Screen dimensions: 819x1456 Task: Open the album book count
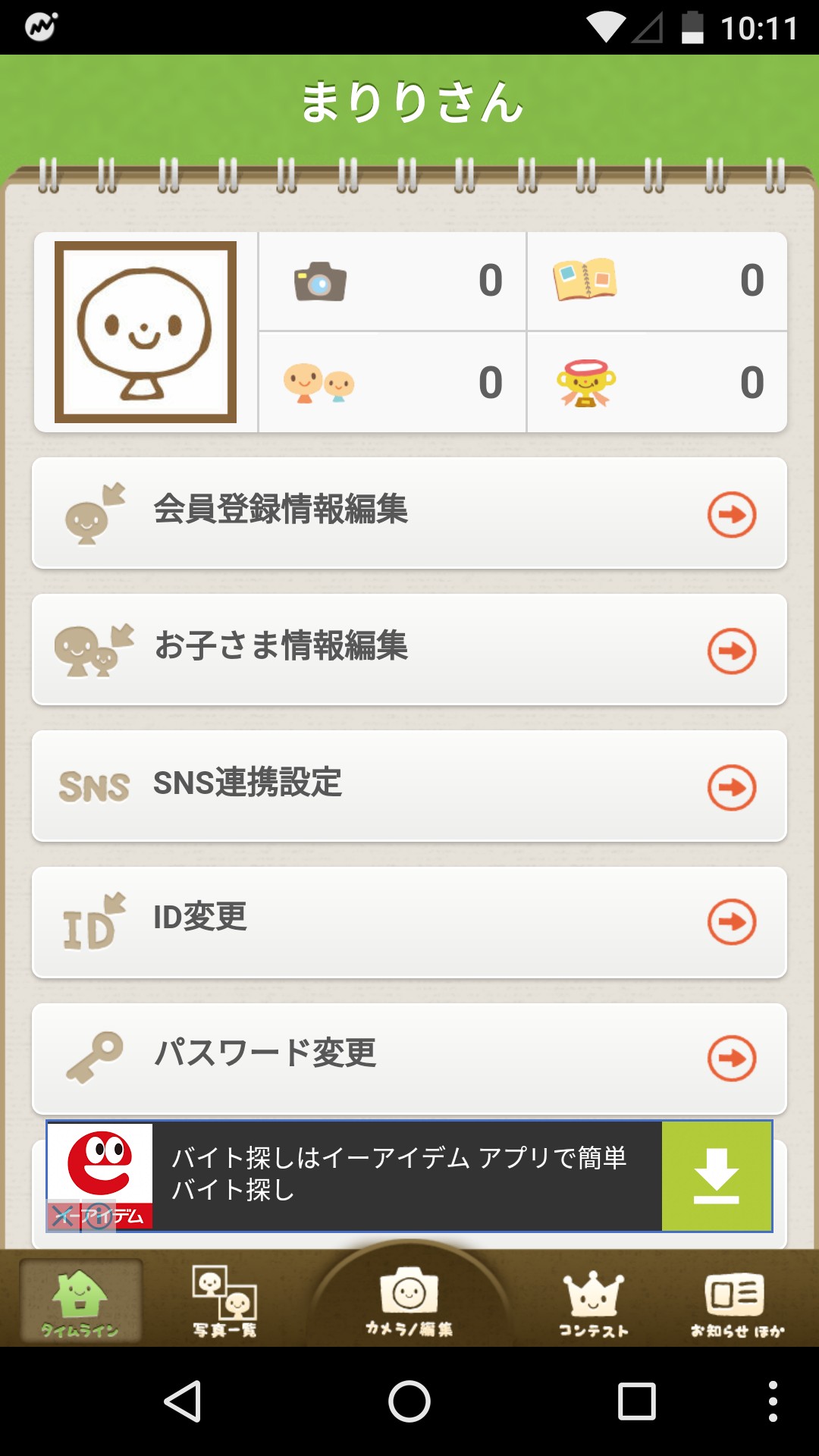click(657, 281)
